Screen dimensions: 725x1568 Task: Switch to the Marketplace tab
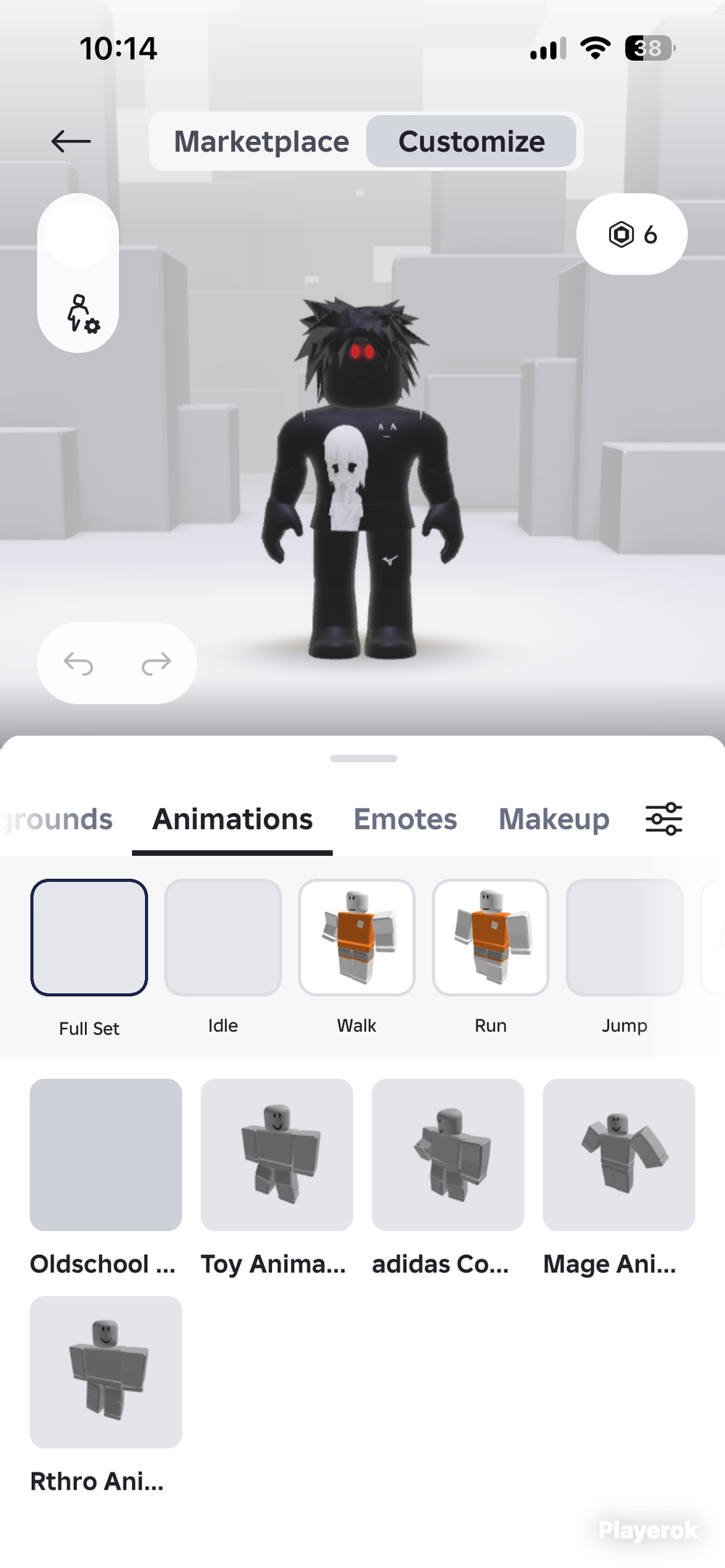(261, 141)
